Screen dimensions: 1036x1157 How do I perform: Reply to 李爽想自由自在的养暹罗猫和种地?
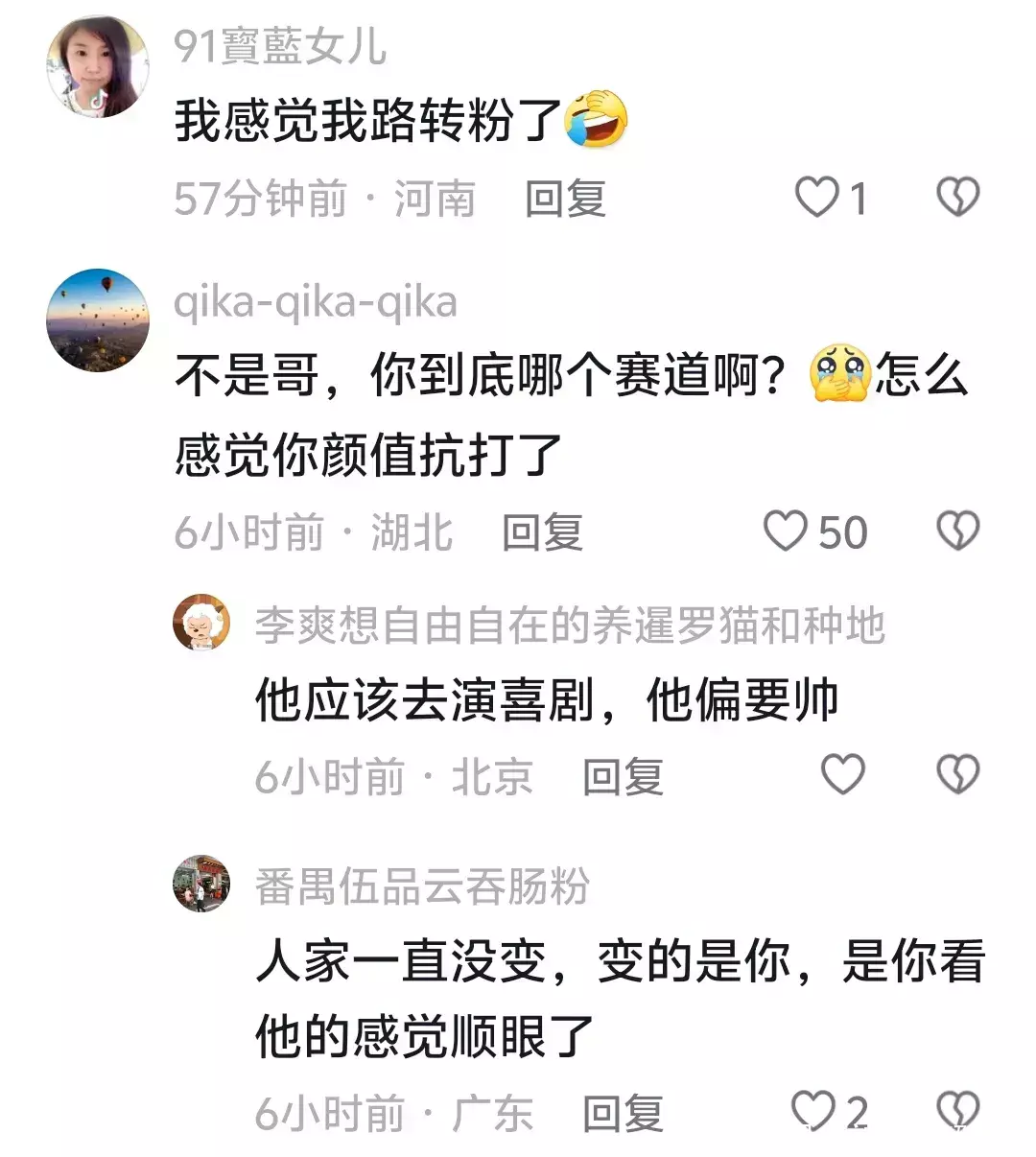pyautogui.click(x=623, y=776)
